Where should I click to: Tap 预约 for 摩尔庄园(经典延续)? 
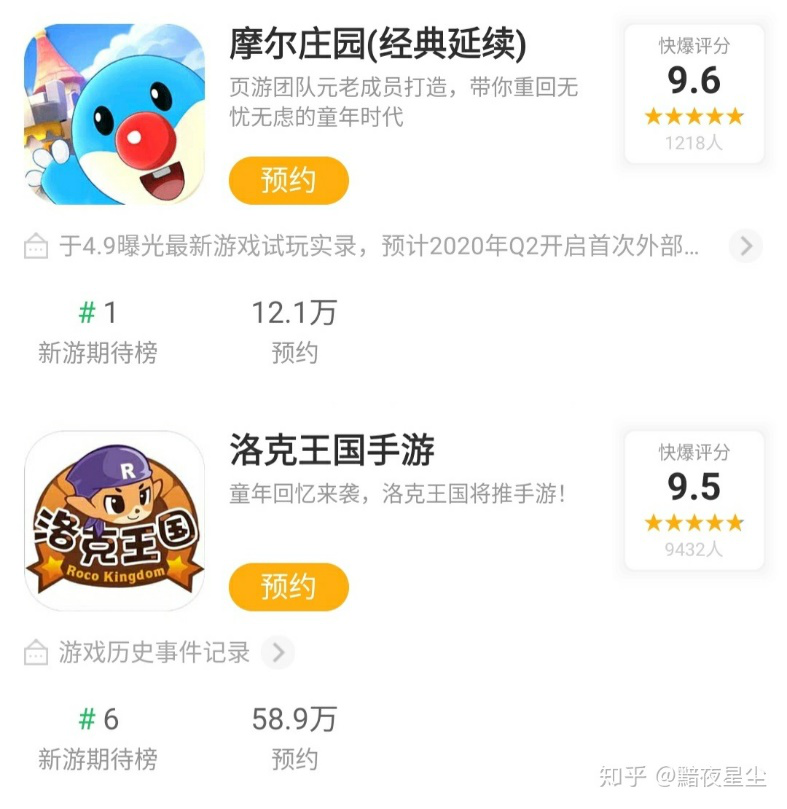(288, 181)
